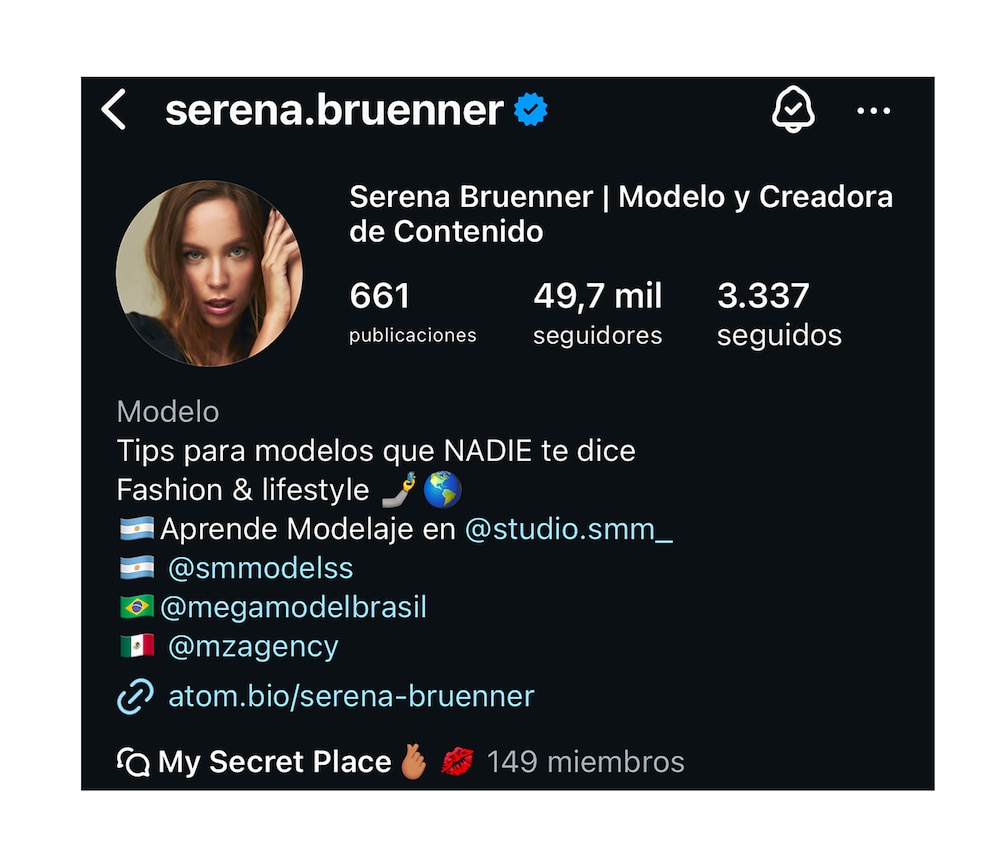Open the My Secret Place channel
Screen dimensions: 992x850
tap(275, 762)
